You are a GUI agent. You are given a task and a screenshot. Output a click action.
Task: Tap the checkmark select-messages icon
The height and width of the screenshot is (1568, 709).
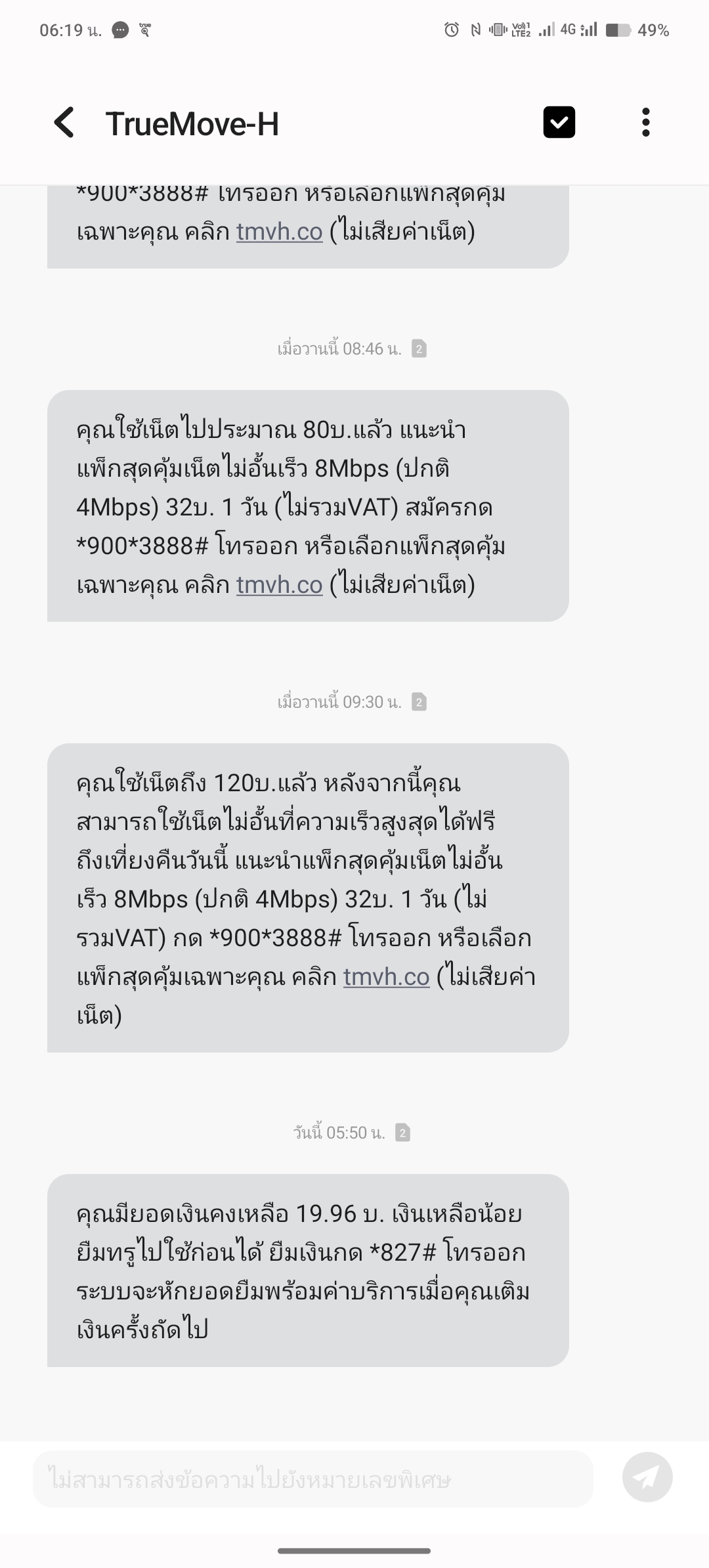[x=559, y=123]
